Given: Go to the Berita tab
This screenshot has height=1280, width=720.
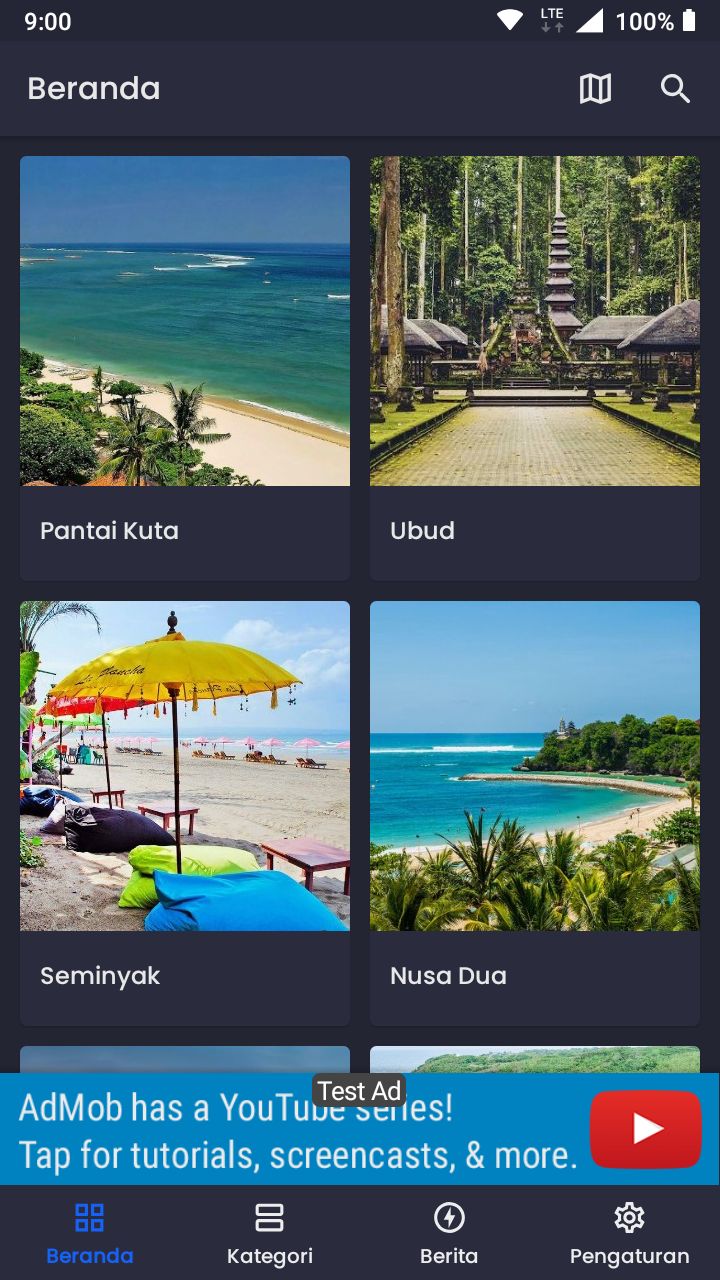Looking at the screenshot, I should [x=449, y=1233].
